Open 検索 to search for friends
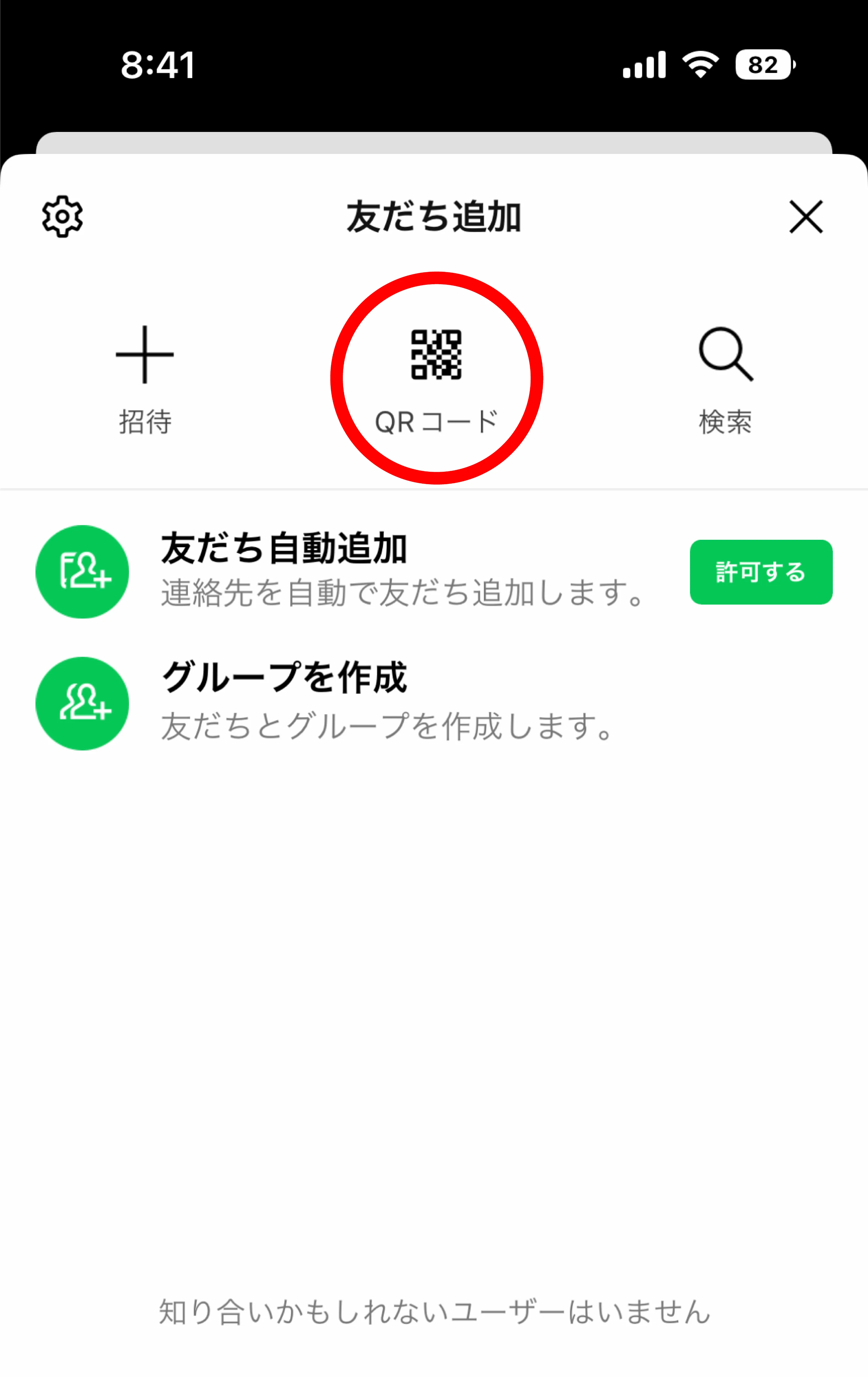This screenshot has height=1377, width=868. [x=725, y=378]
